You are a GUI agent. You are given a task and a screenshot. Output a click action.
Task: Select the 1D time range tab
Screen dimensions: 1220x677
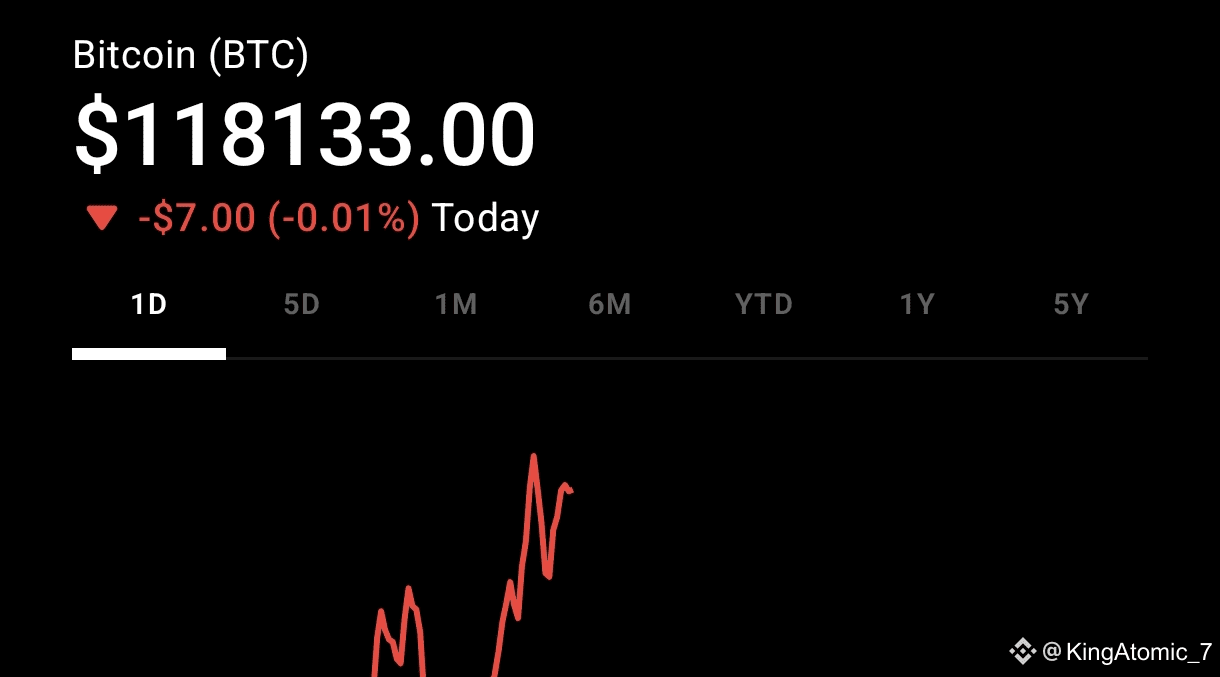tap(149, 305)
